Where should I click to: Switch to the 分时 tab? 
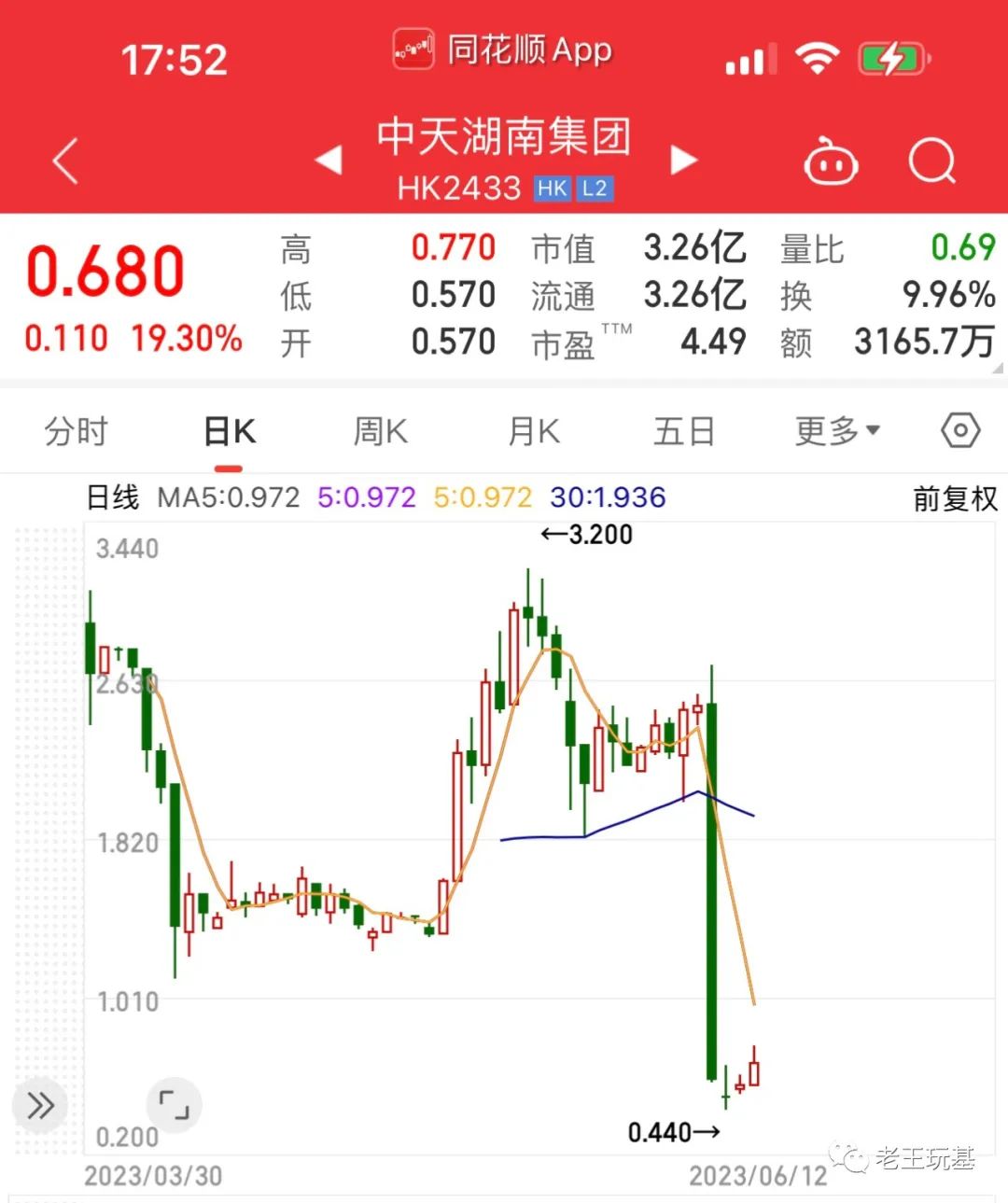pos(76,430)
